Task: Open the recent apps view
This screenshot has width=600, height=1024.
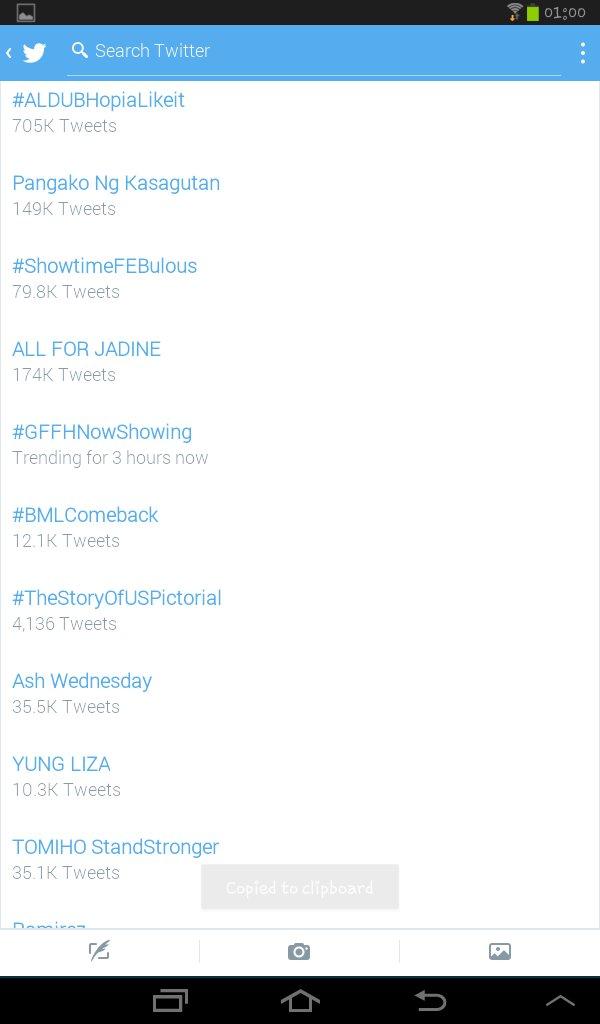Action: 170,1000
